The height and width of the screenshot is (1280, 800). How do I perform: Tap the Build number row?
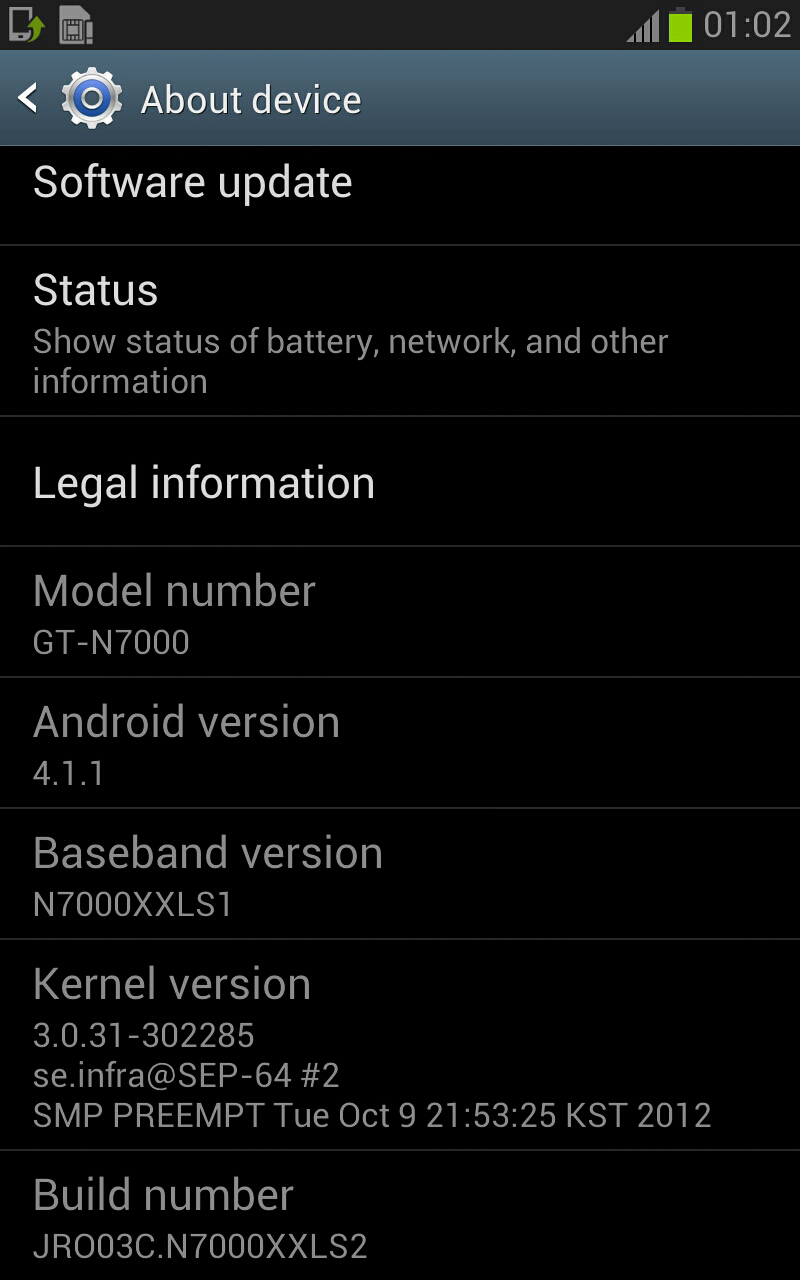tap(400, 1216)
